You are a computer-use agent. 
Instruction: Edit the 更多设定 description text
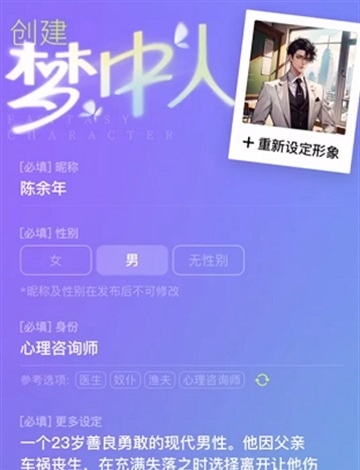[x=170, y=453]
